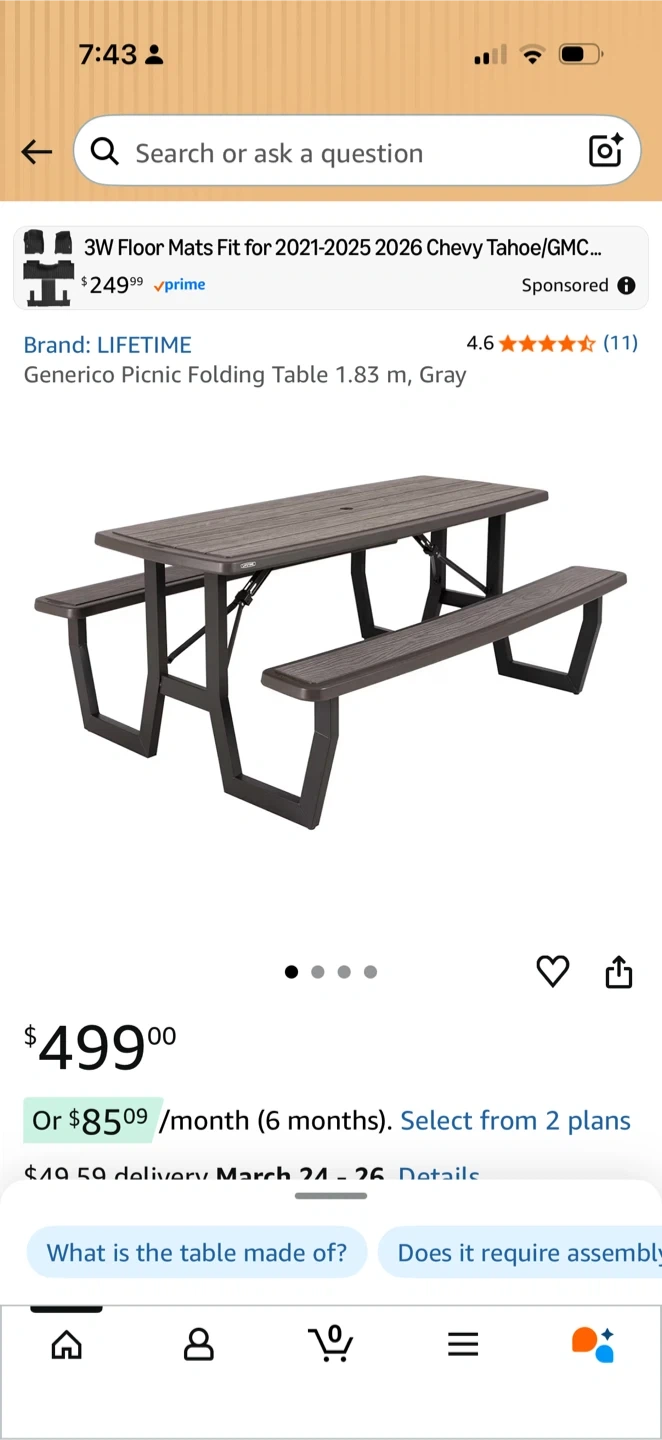Viewport: 662px width, 1440px height.
Task: Visit the Brand: LIFETIME store link
Action: click(x=107, y=345)
